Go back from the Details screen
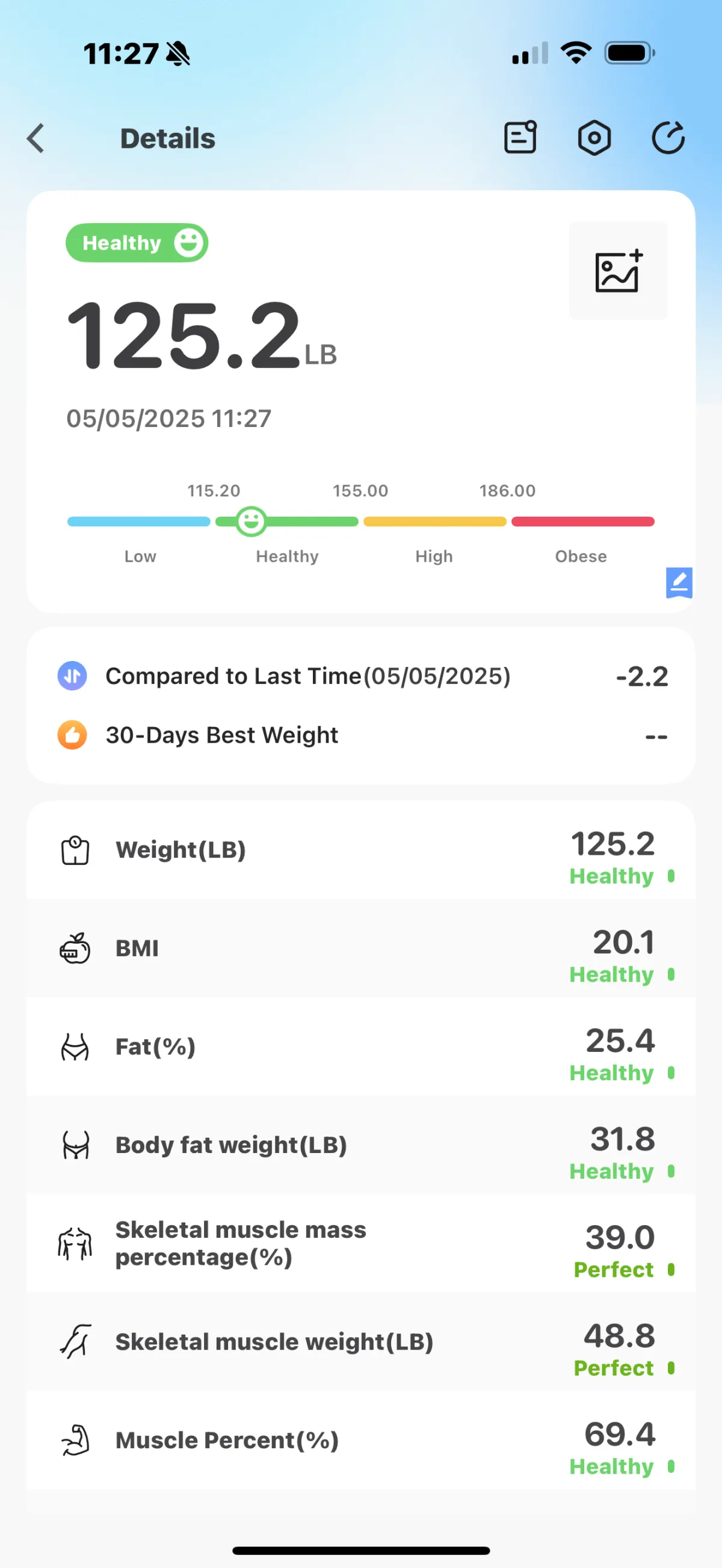Screen dimensions: 722x1568 tap(36, 138)
